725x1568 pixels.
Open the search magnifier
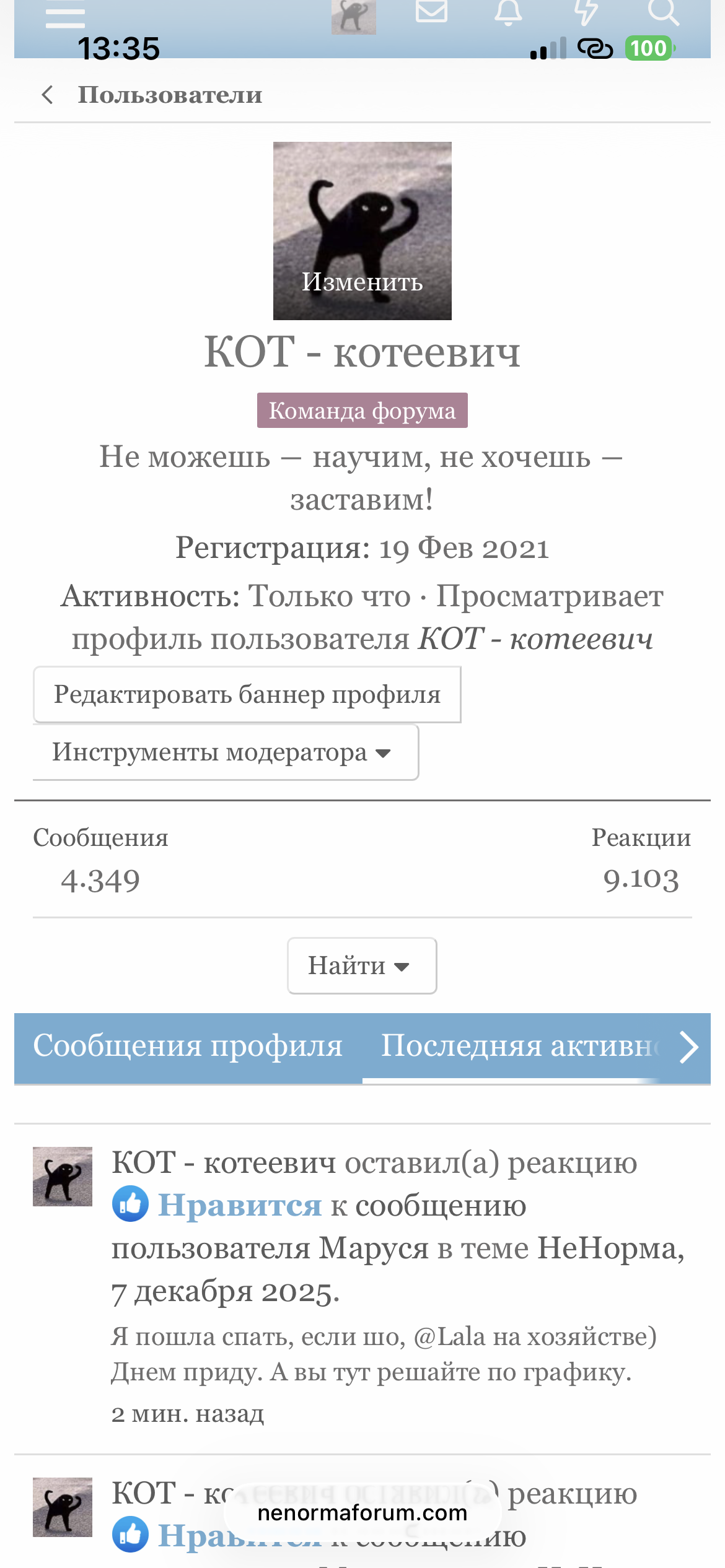click(663, 12)
